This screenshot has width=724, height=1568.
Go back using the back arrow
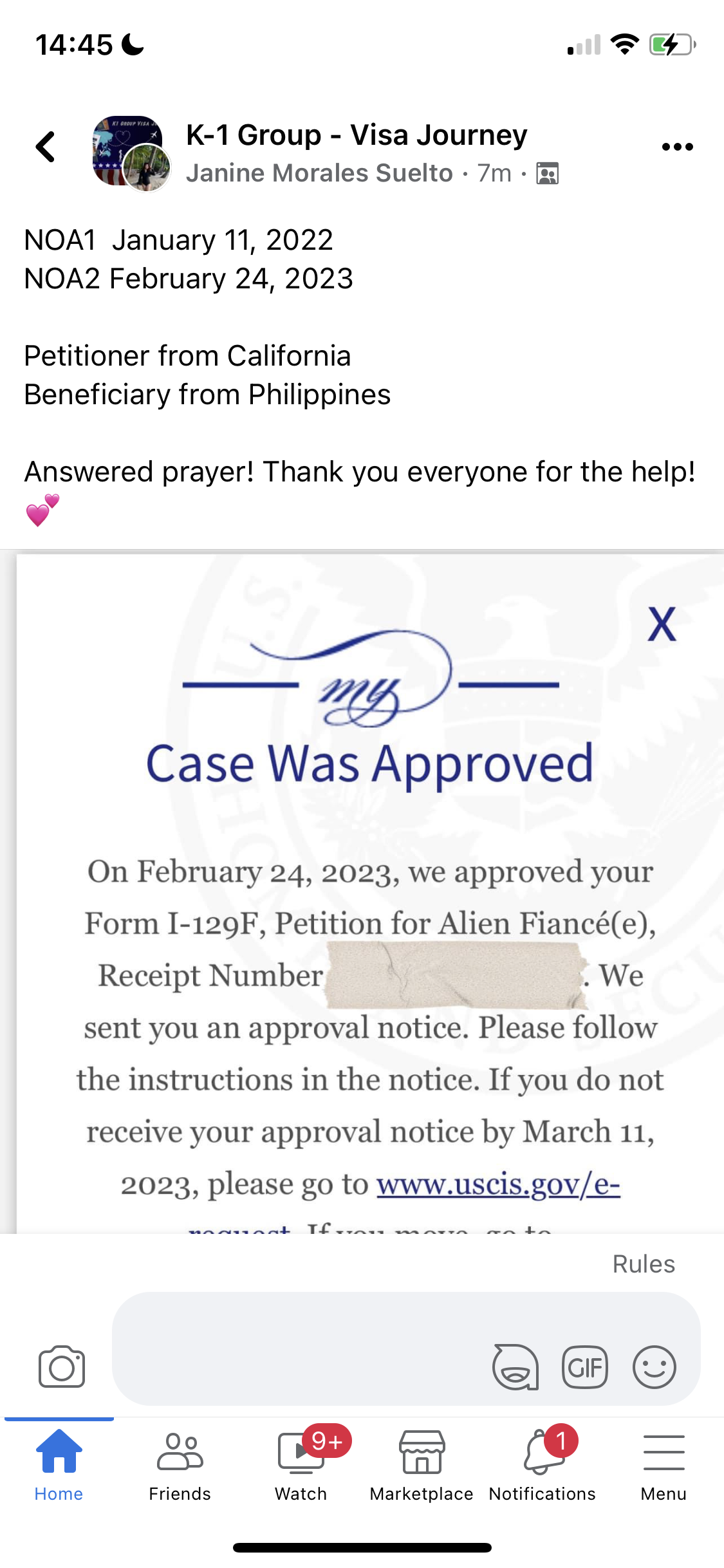(45, 147)
